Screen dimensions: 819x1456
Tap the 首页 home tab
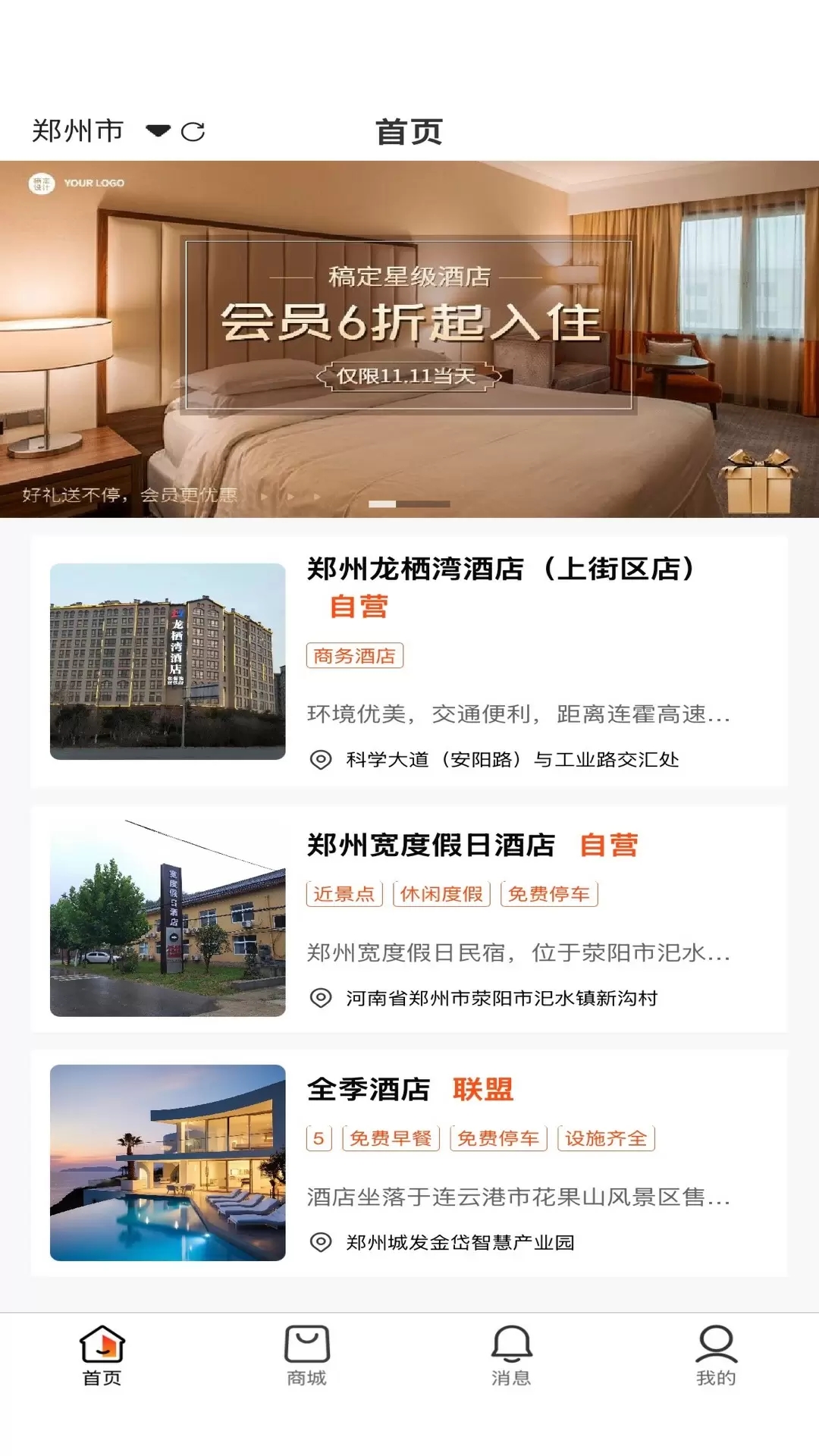[x=102, y=1356]
